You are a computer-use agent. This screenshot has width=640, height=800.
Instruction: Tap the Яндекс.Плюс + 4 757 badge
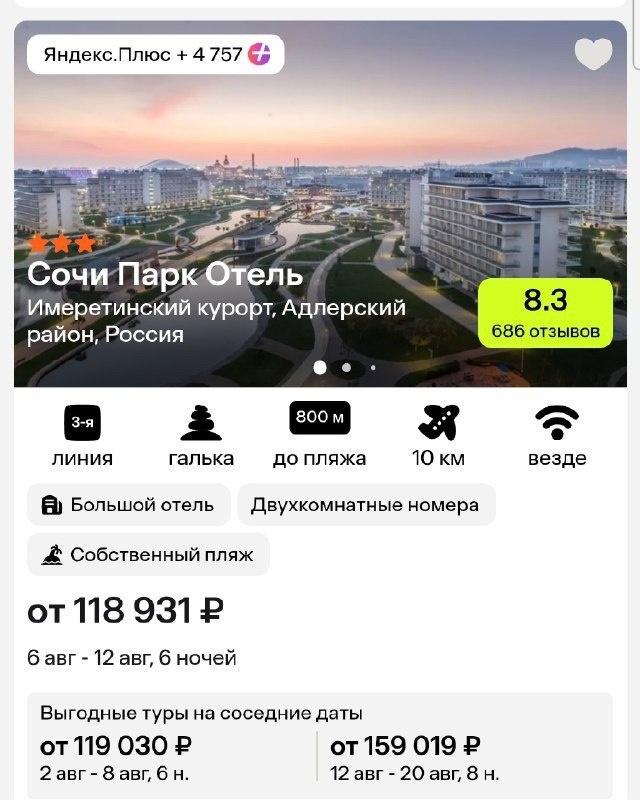pyautogui.click(x=156, y=54)
